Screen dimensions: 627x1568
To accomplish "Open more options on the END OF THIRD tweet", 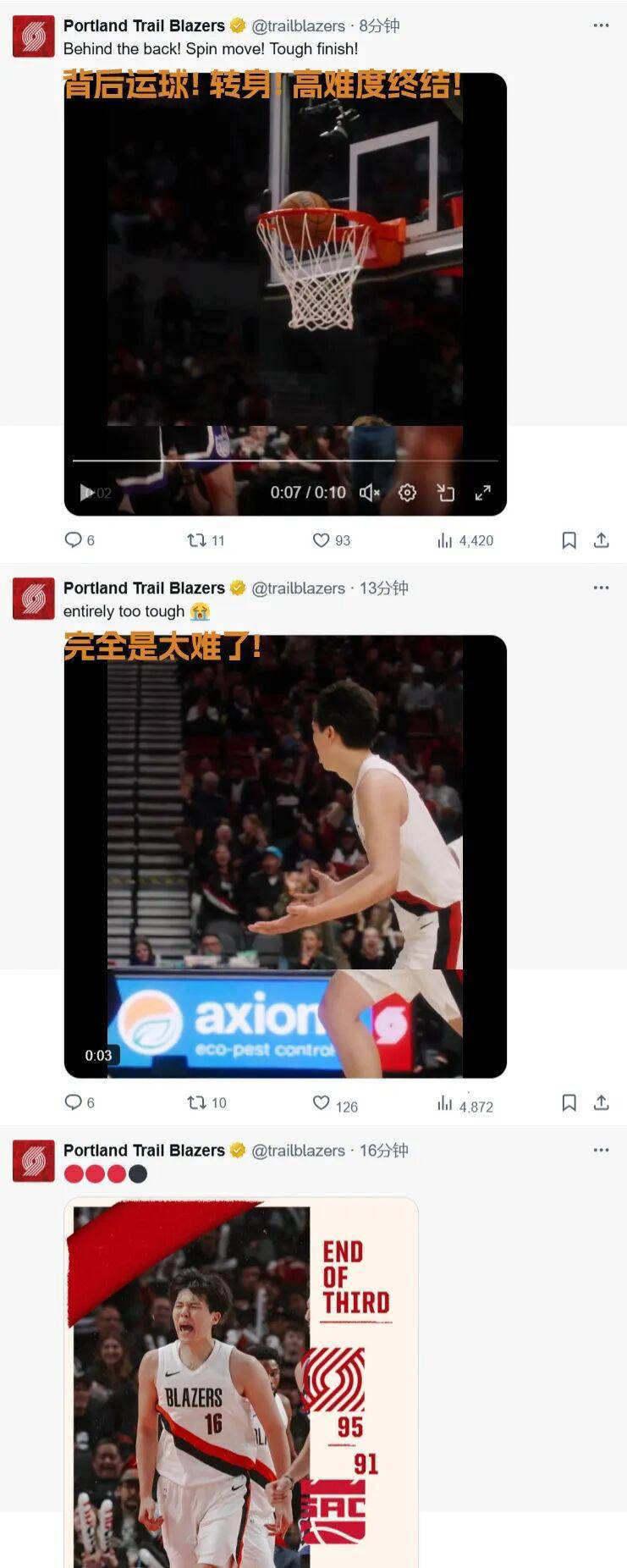I will coord(602,1150).
